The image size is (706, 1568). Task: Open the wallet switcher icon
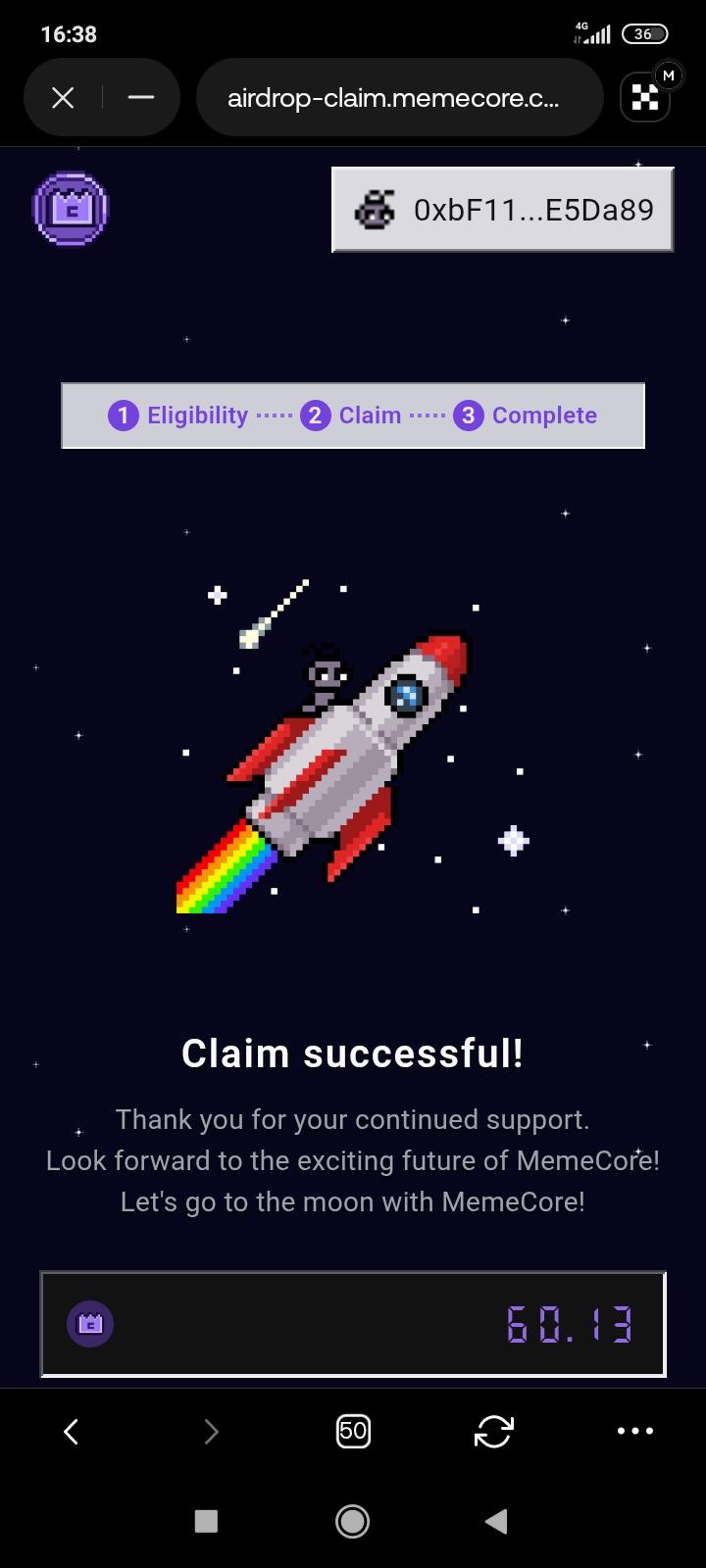coord(646,99)
